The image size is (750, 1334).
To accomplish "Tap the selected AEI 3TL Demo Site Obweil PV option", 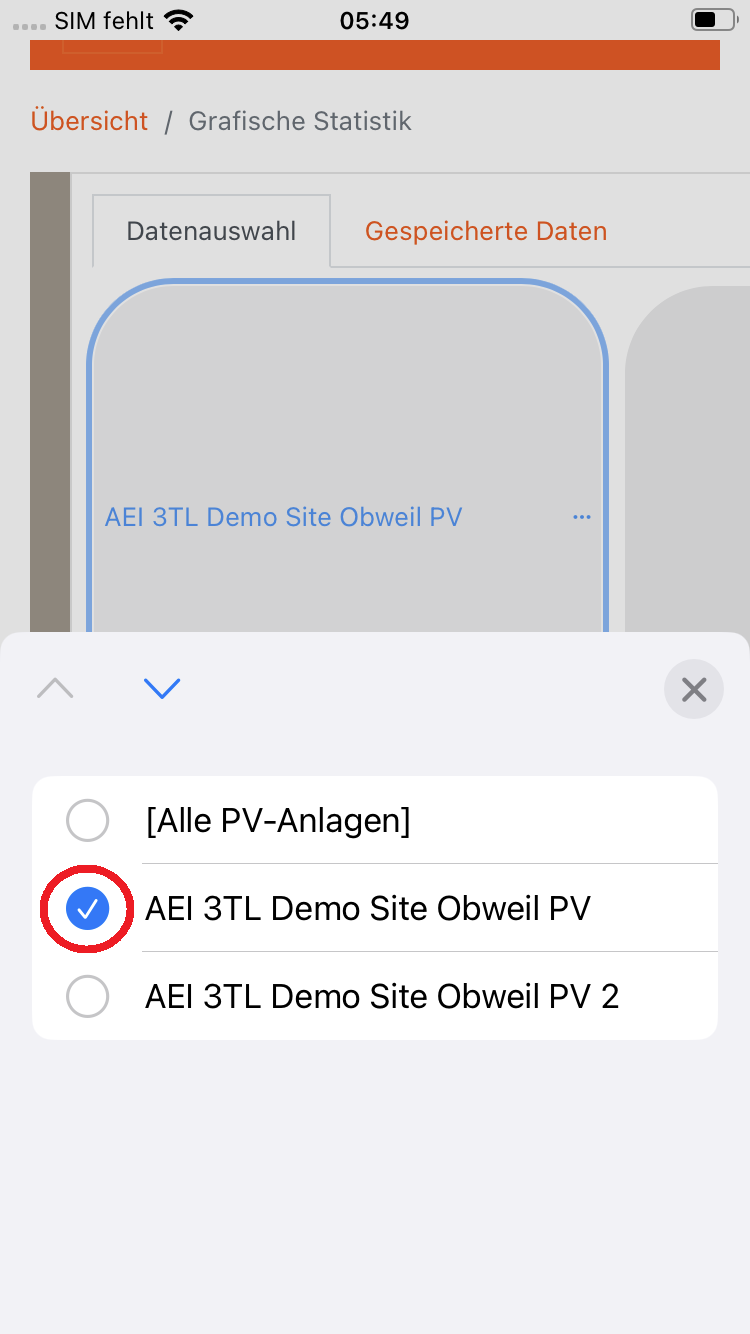I will pyautogui.click(x=368, y=908).
